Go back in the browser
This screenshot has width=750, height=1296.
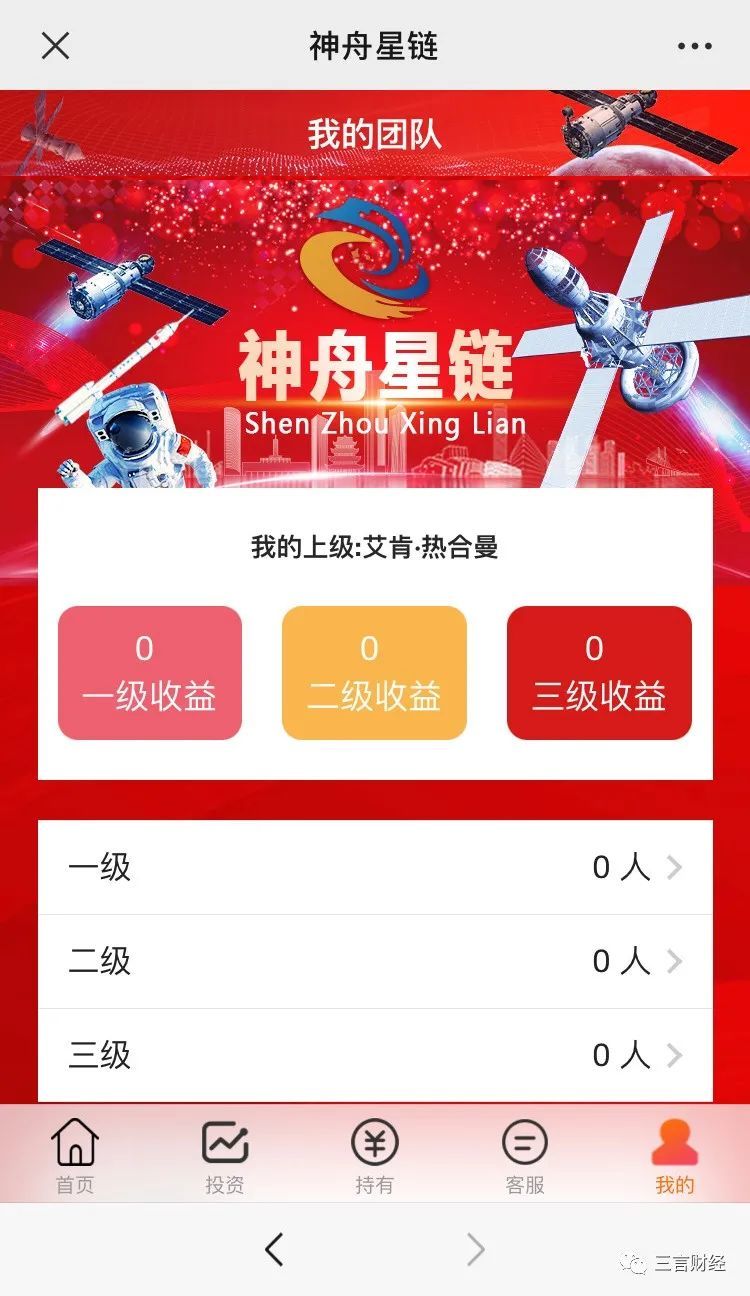coord(274,1249)
